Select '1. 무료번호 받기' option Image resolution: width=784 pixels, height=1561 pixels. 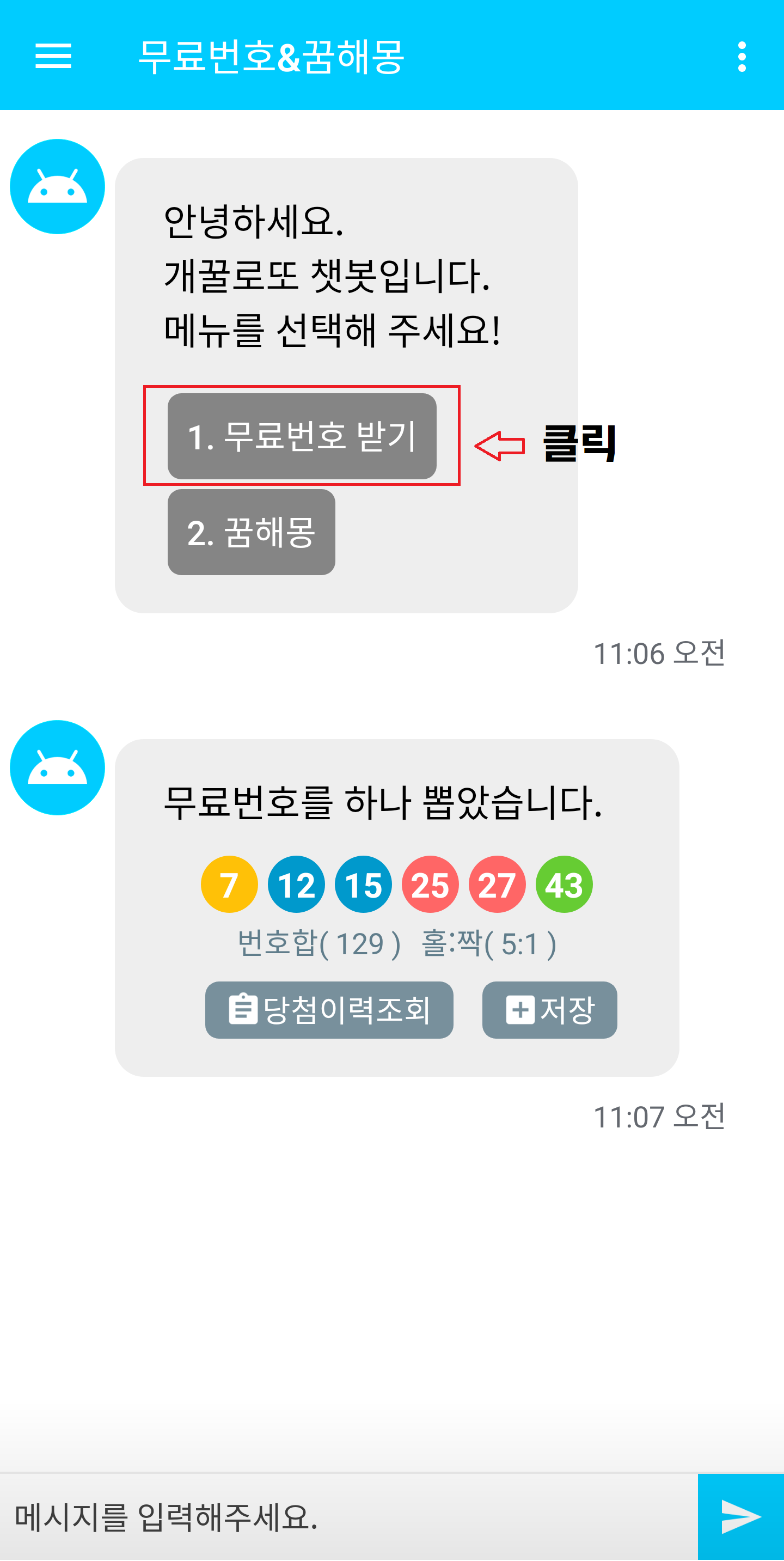point(302,436)
